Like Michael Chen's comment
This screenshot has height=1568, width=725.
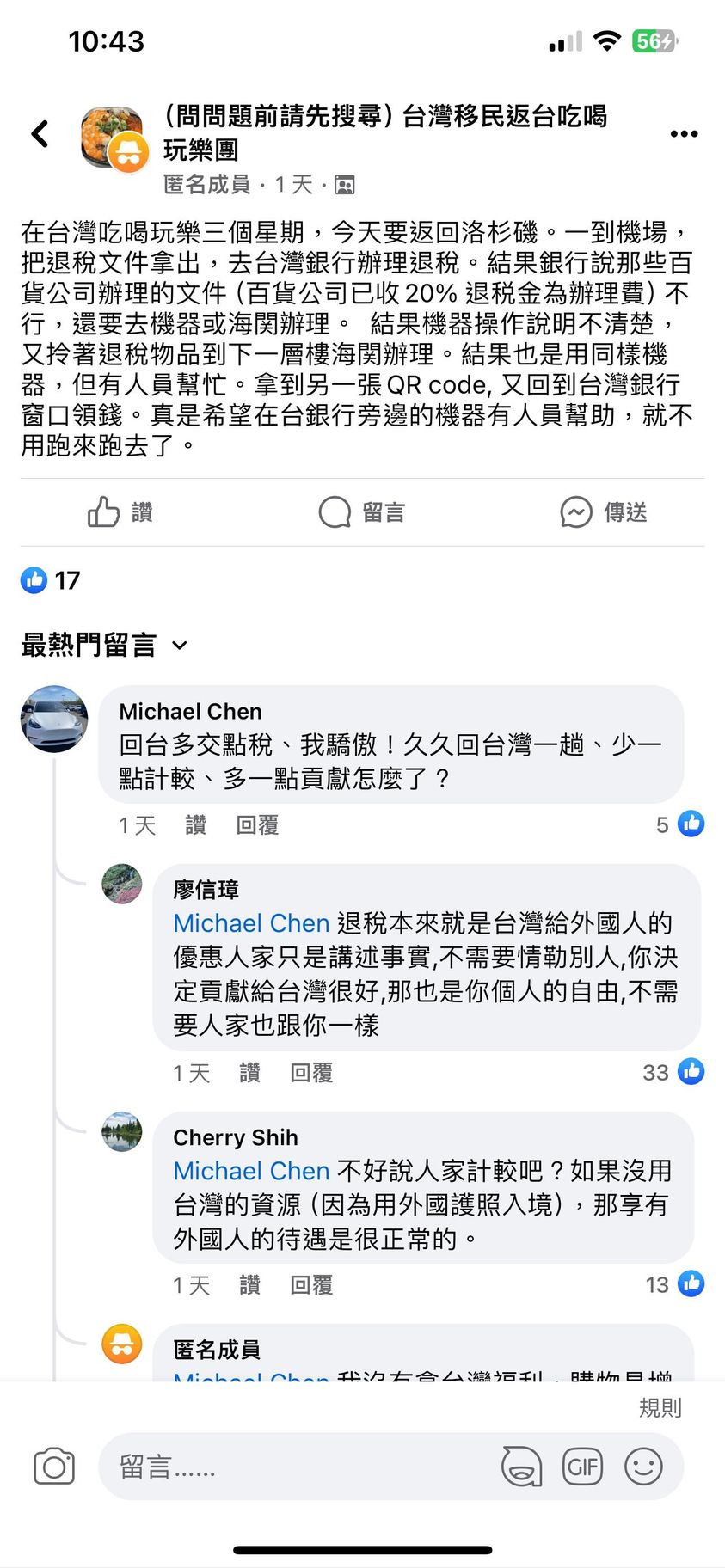[195, 825]
